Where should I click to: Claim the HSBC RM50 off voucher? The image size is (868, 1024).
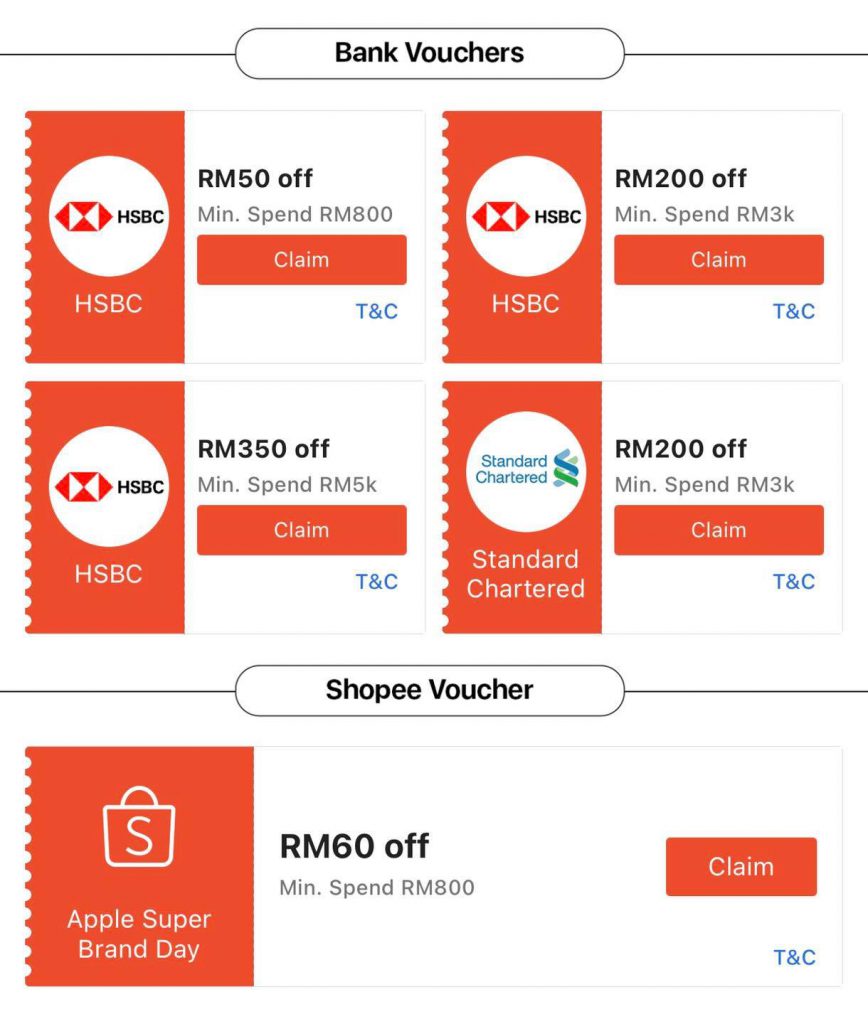click(301, 260)
